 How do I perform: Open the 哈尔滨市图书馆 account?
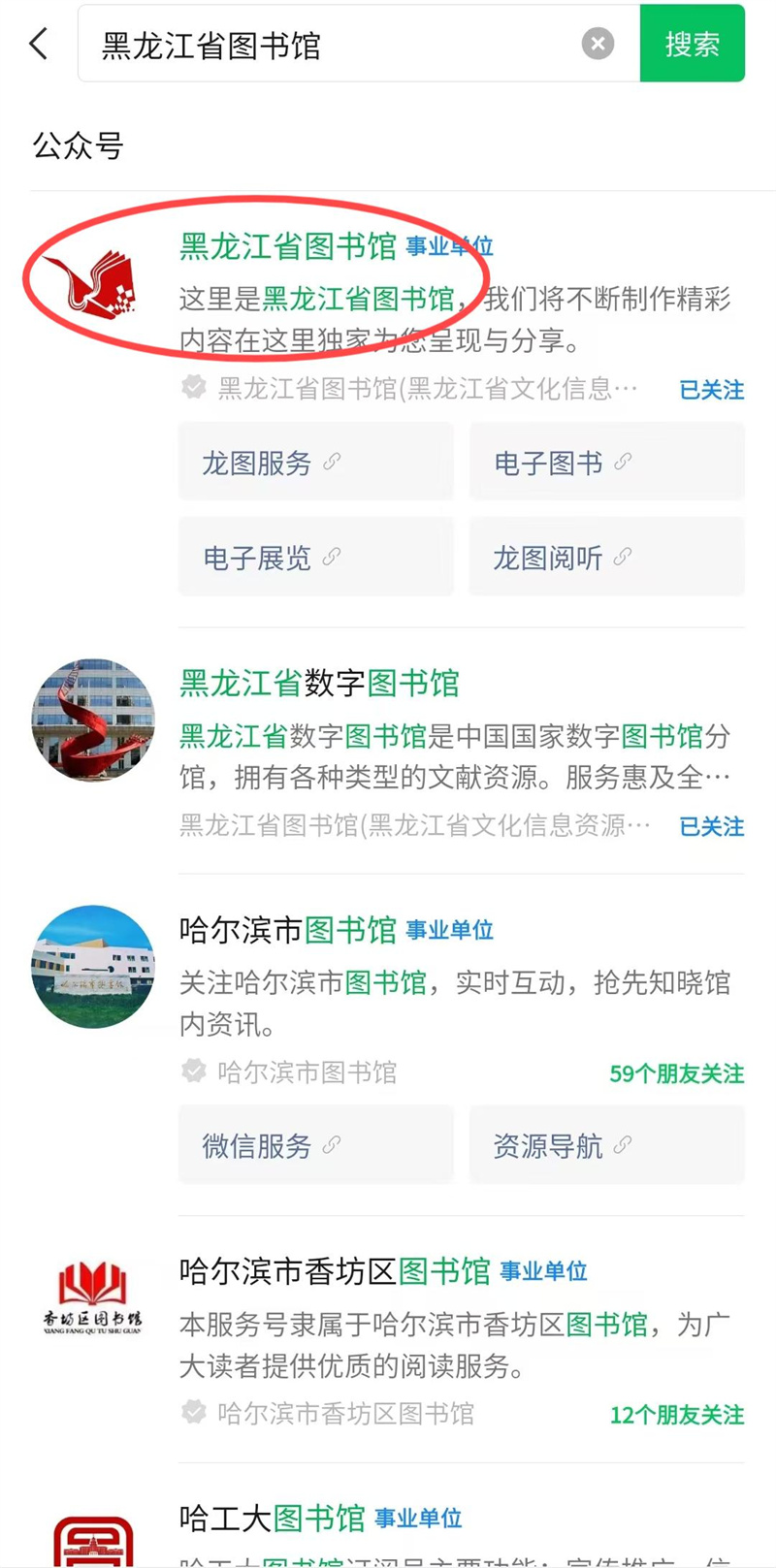(288, 930)
